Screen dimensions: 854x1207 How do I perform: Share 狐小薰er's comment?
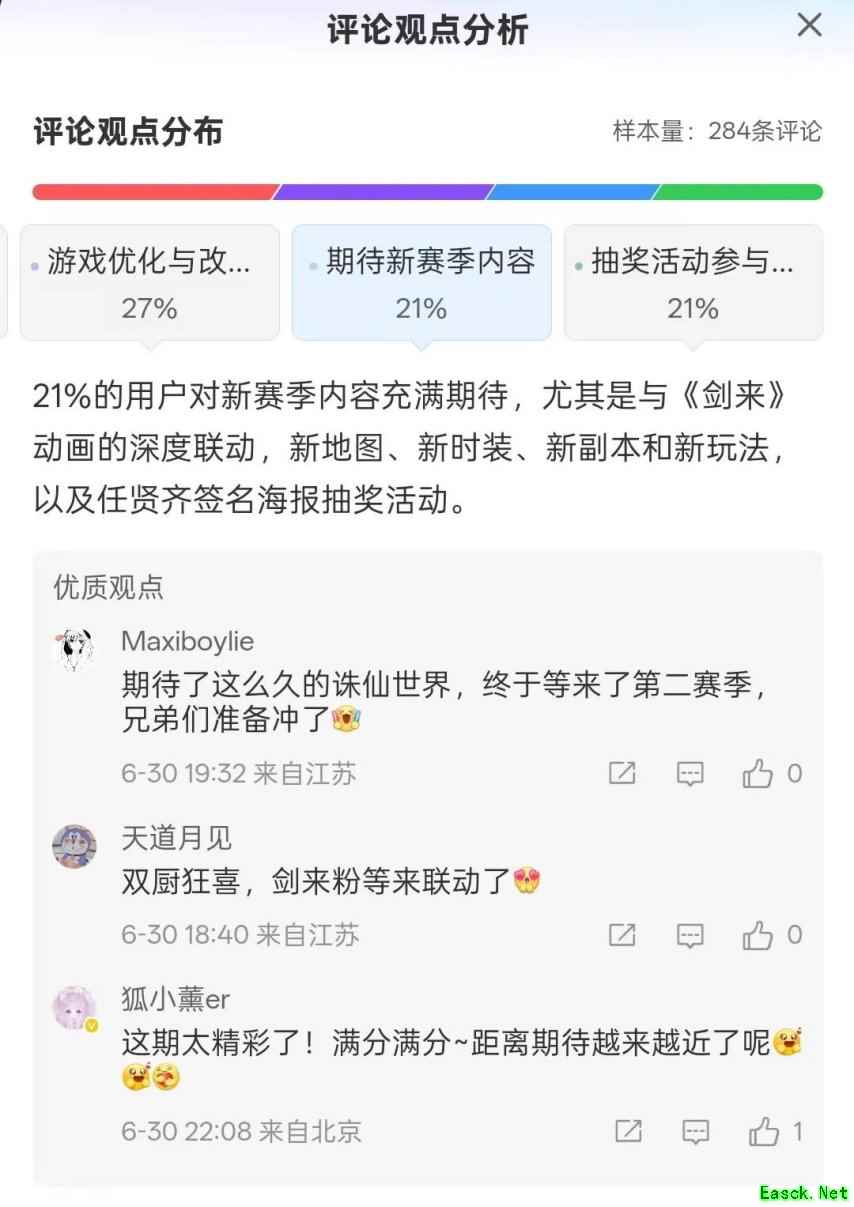pos(627,1131)
